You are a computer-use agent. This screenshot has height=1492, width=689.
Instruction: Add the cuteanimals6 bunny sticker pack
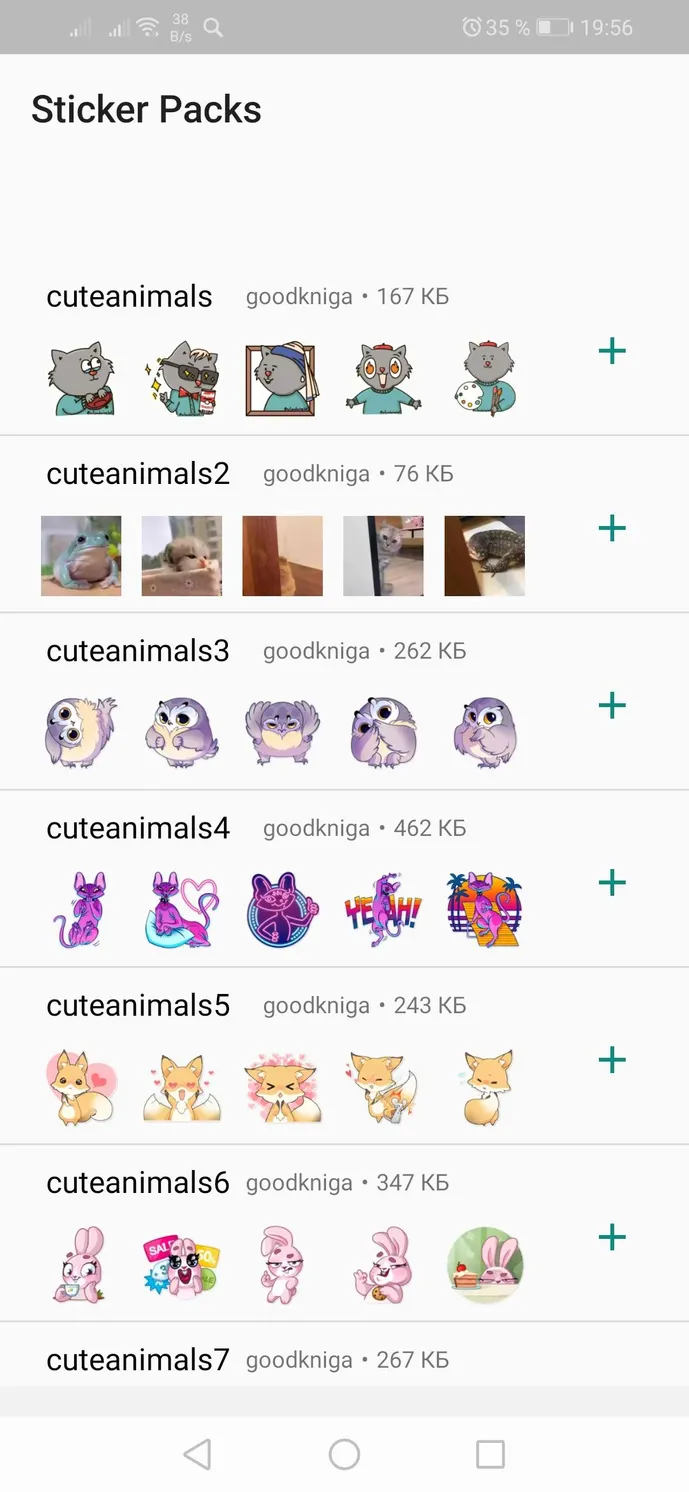coord(611,1237)
